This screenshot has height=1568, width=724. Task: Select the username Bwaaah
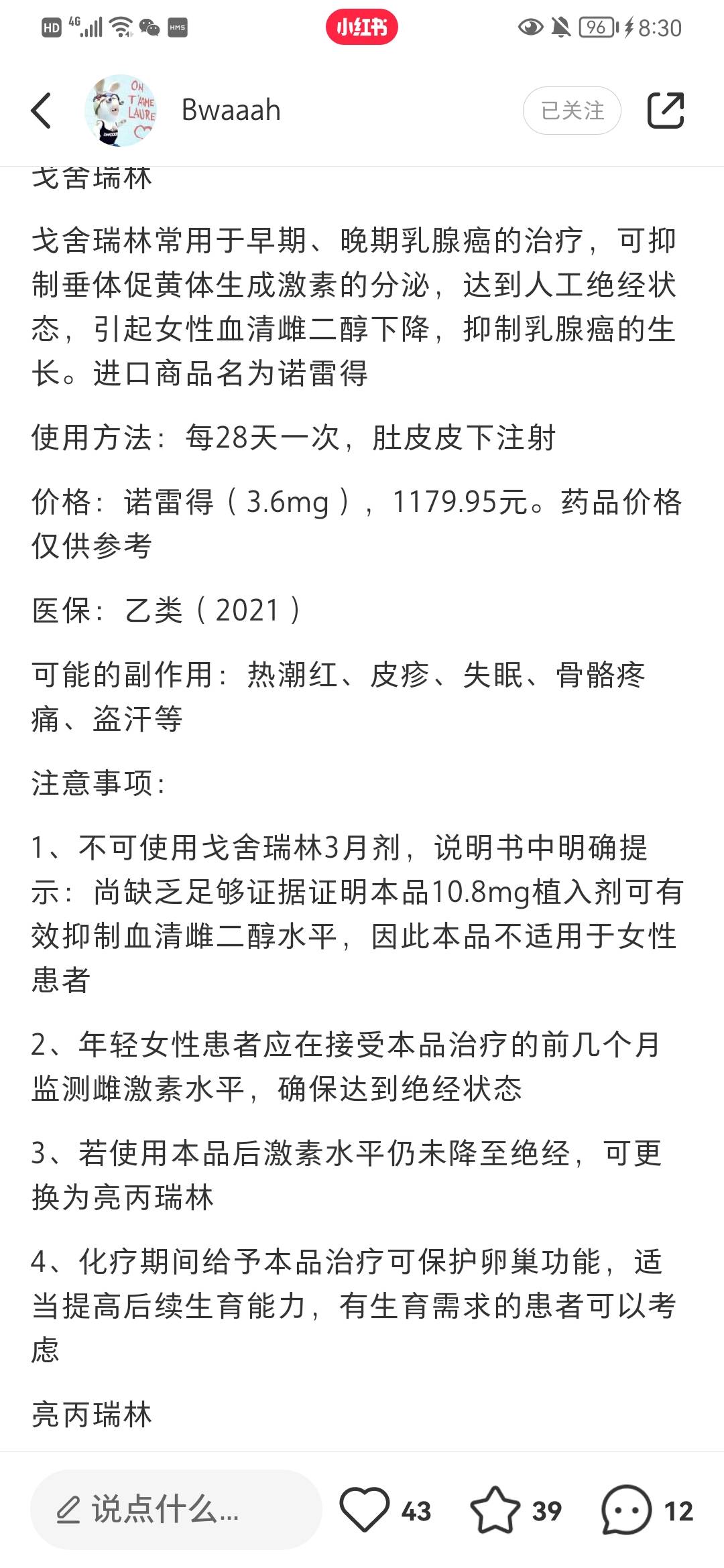[229, 110]
